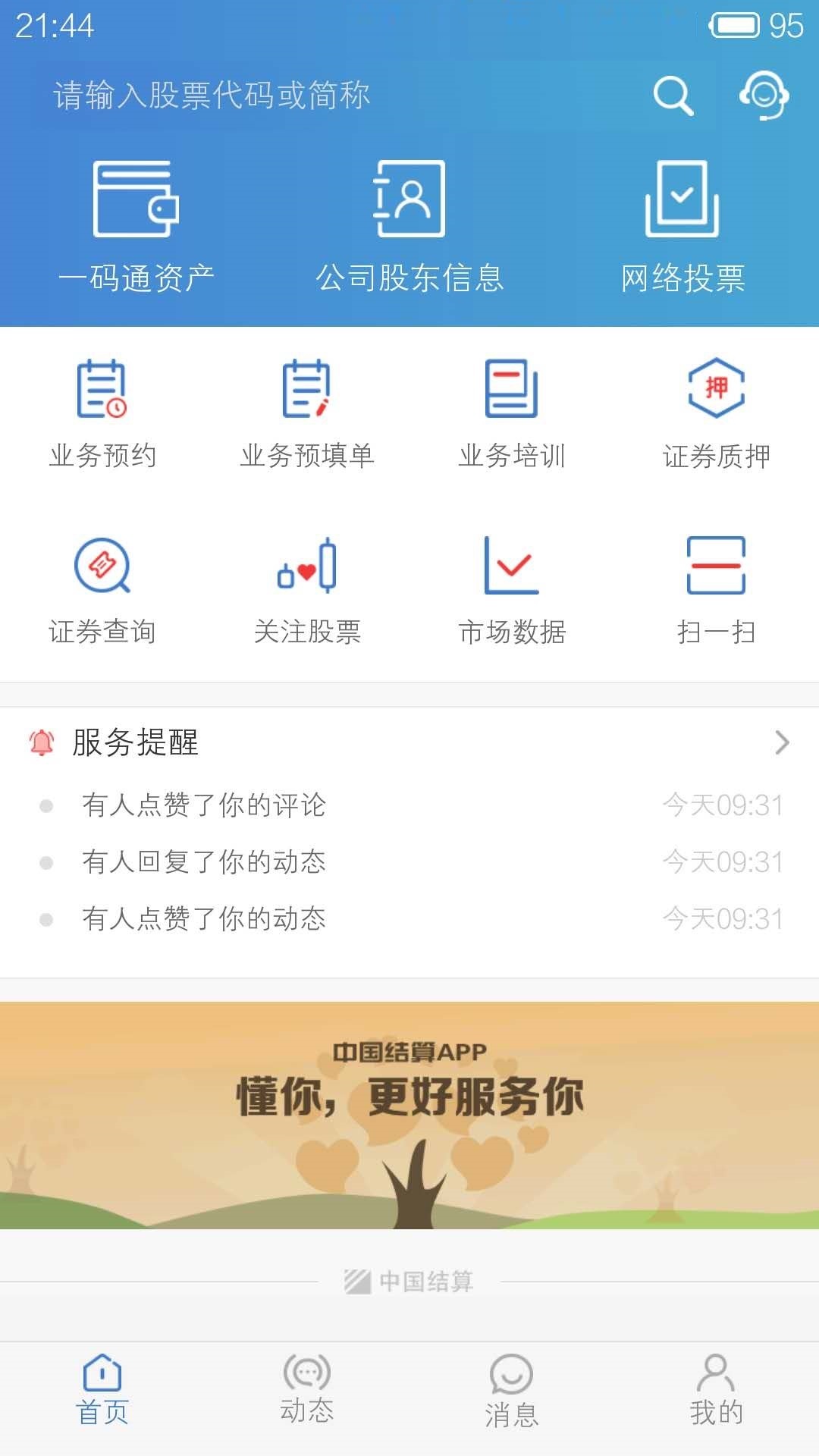Tap the magnifier search icon
The height and width of the screenshot is (1456, 819).
(673, 96)
